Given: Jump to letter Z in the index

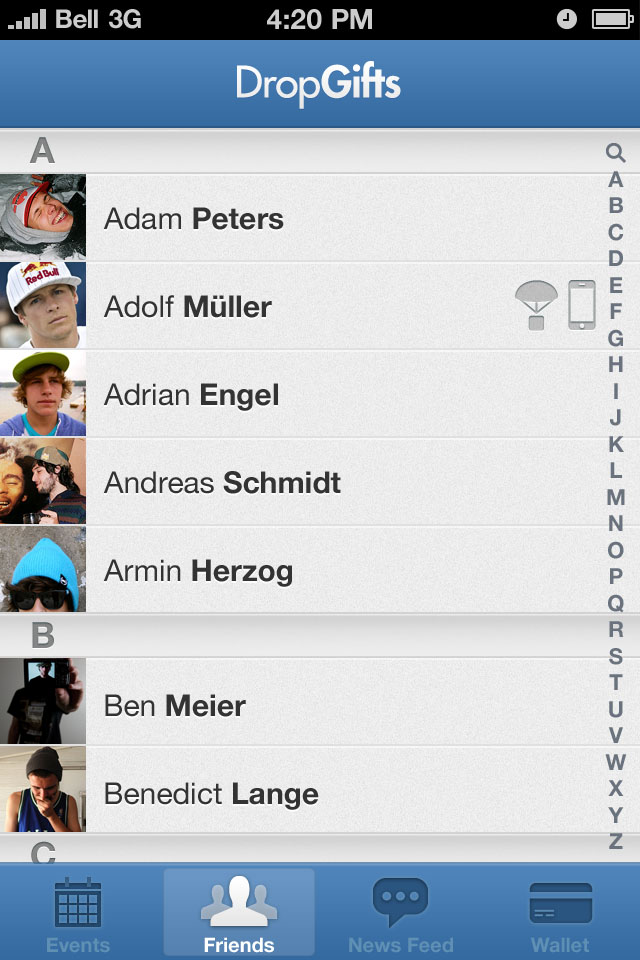Looking at the screenshot, I should click(616, 841).
